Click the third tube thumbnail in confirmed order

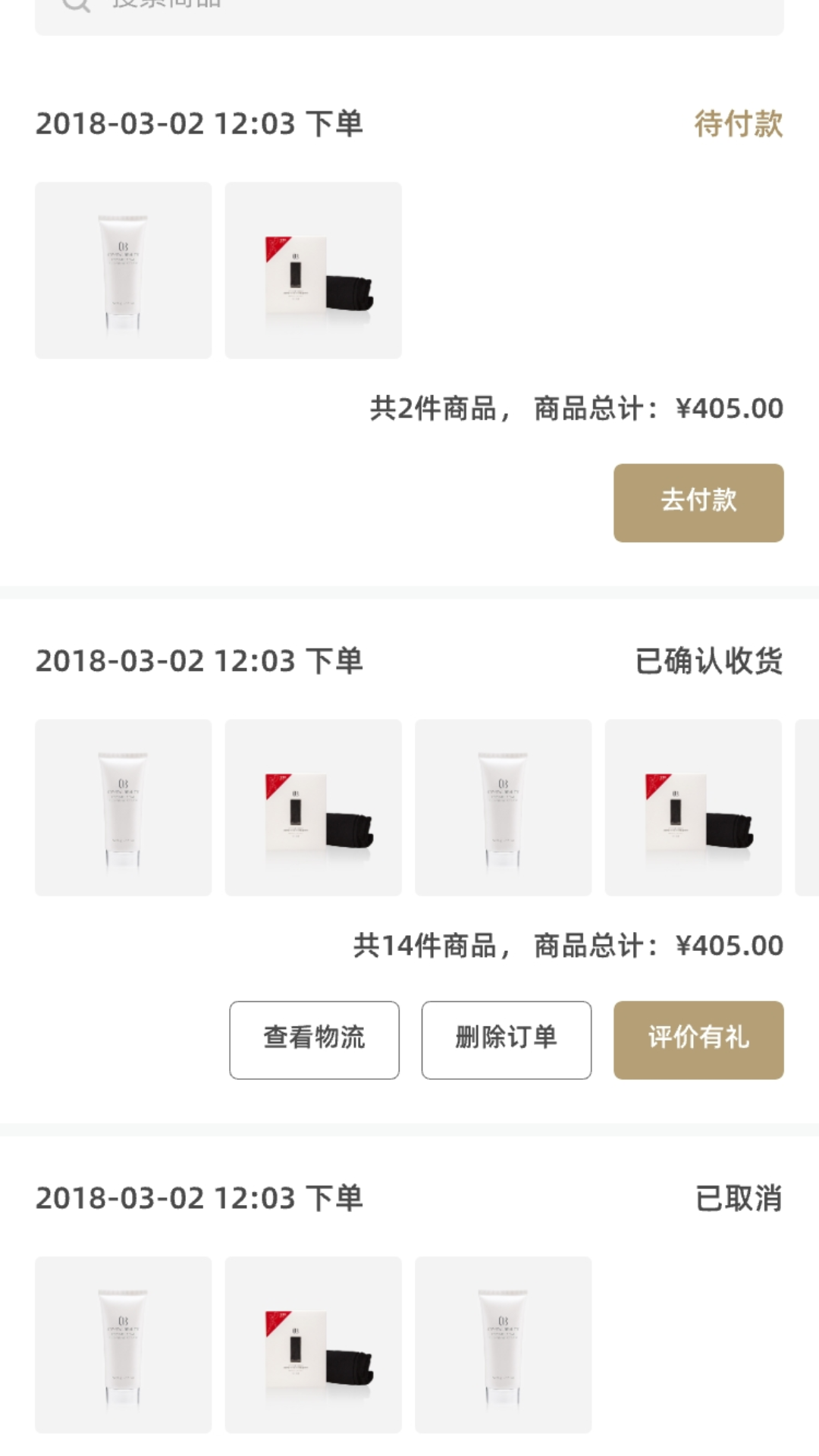click(x=504, y=806)
